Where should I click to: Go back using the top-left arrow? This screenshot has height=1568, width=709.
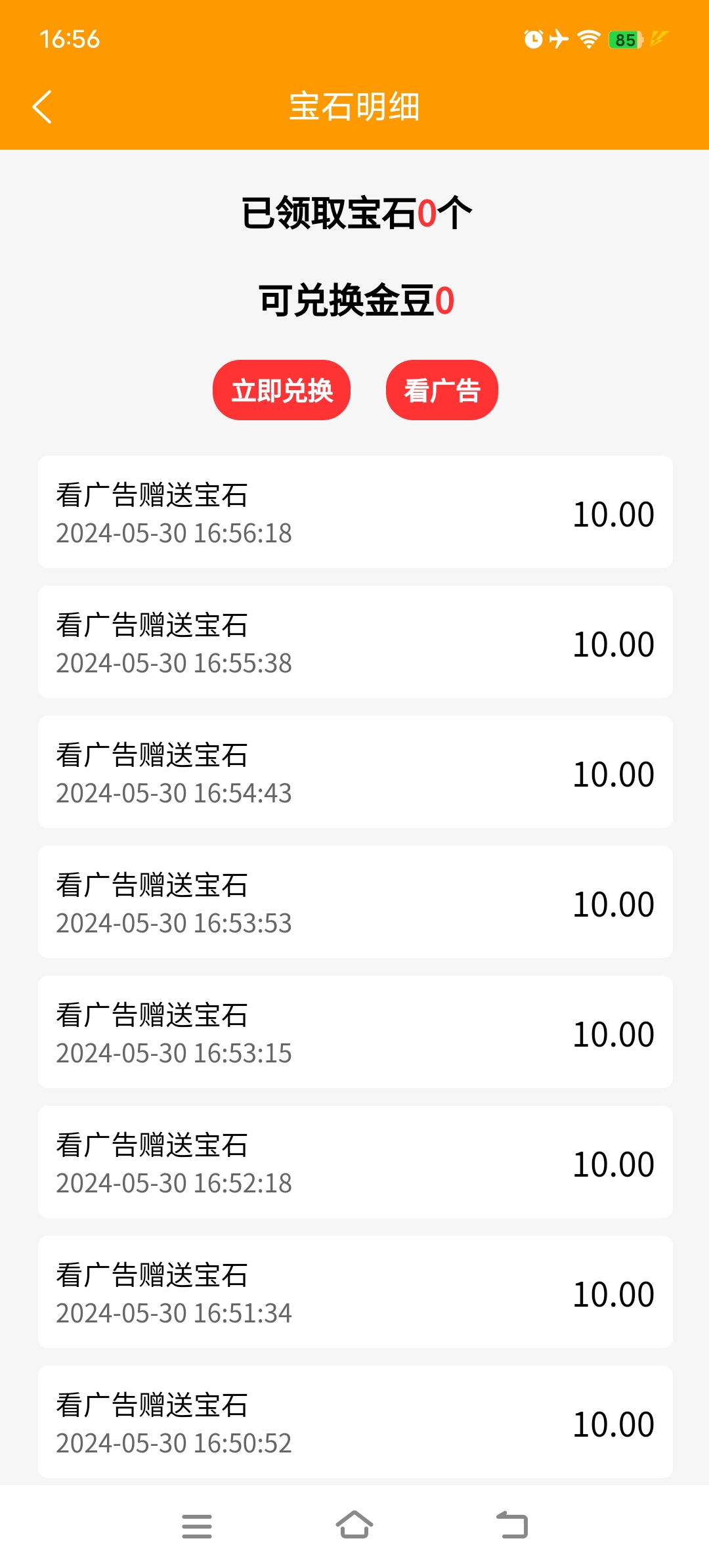click(42, 107)
